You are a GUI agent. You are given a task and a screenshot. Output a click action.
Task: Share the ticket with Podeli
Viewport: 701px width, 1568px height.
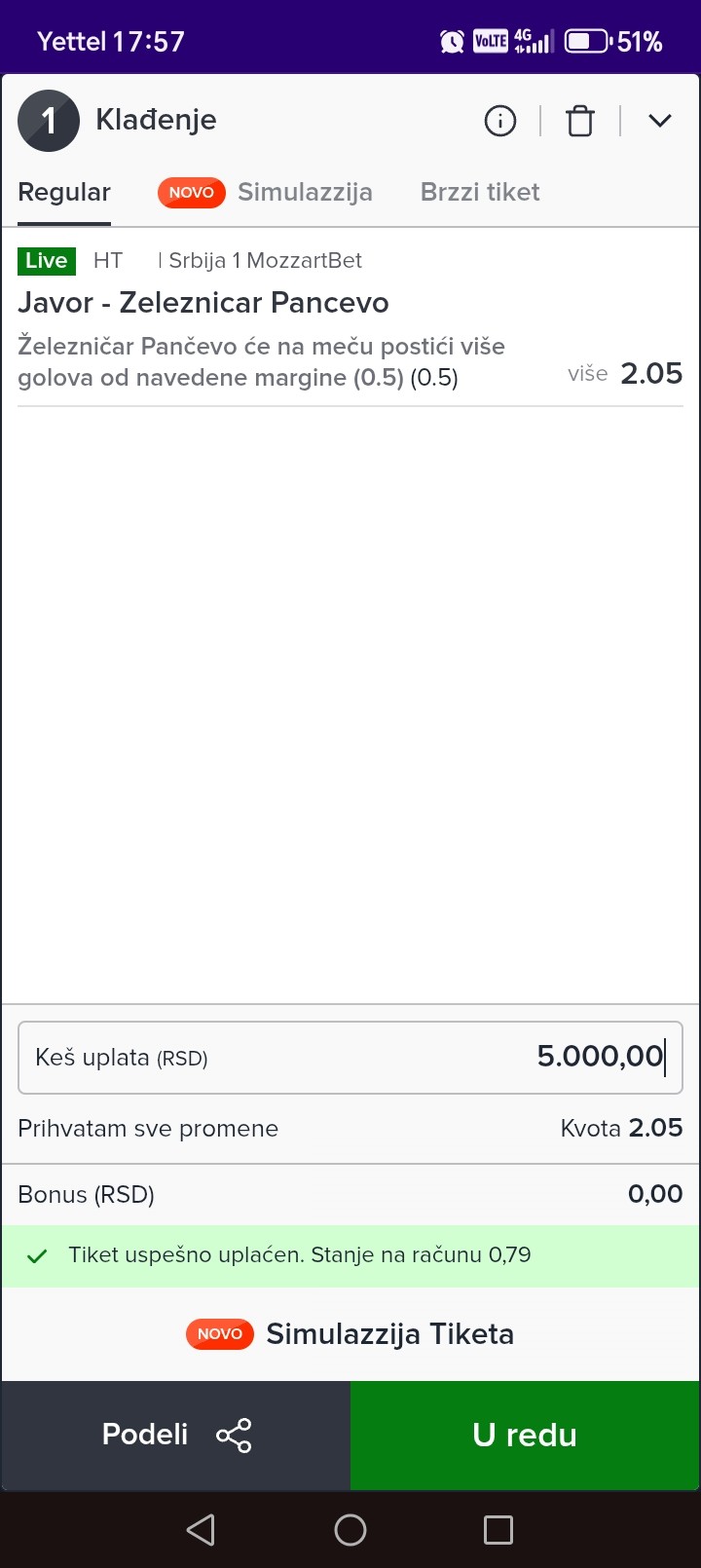175,1436
